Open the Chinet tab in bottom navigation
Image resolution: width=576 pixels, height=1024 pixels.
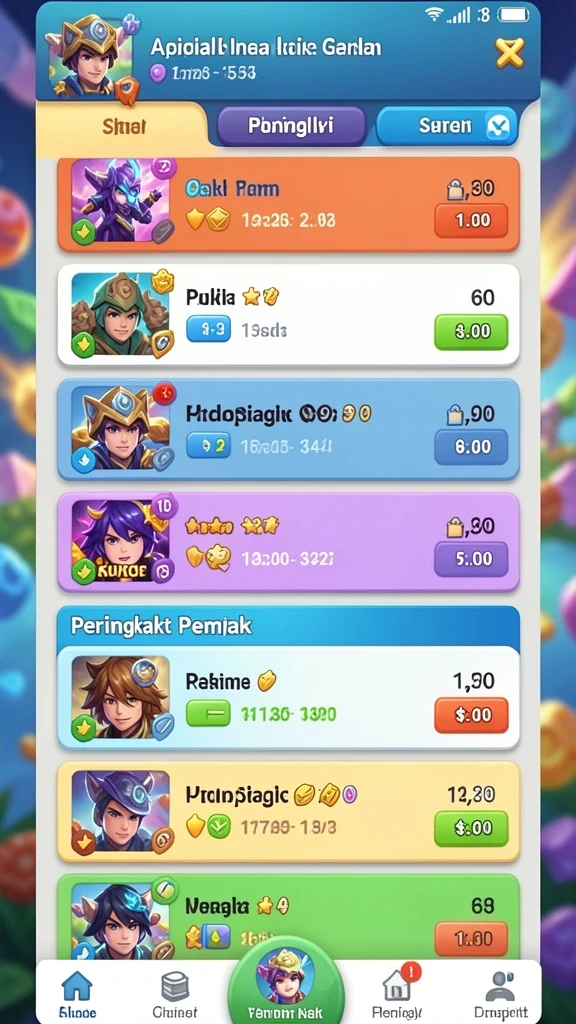pyautogui.click(x=174, y=993)
